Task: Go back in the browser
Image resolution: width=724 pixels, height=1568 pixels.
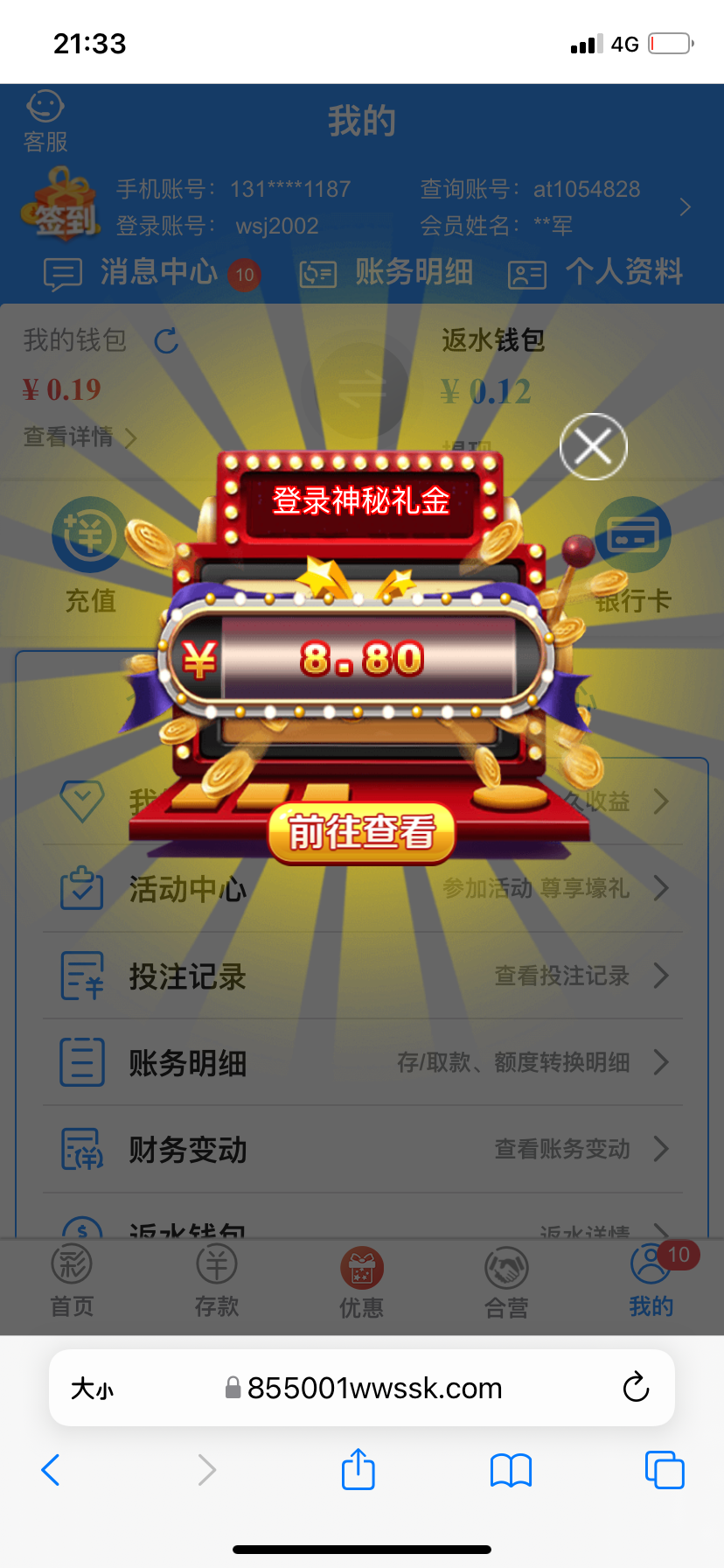Action: tap(51, 1470)
